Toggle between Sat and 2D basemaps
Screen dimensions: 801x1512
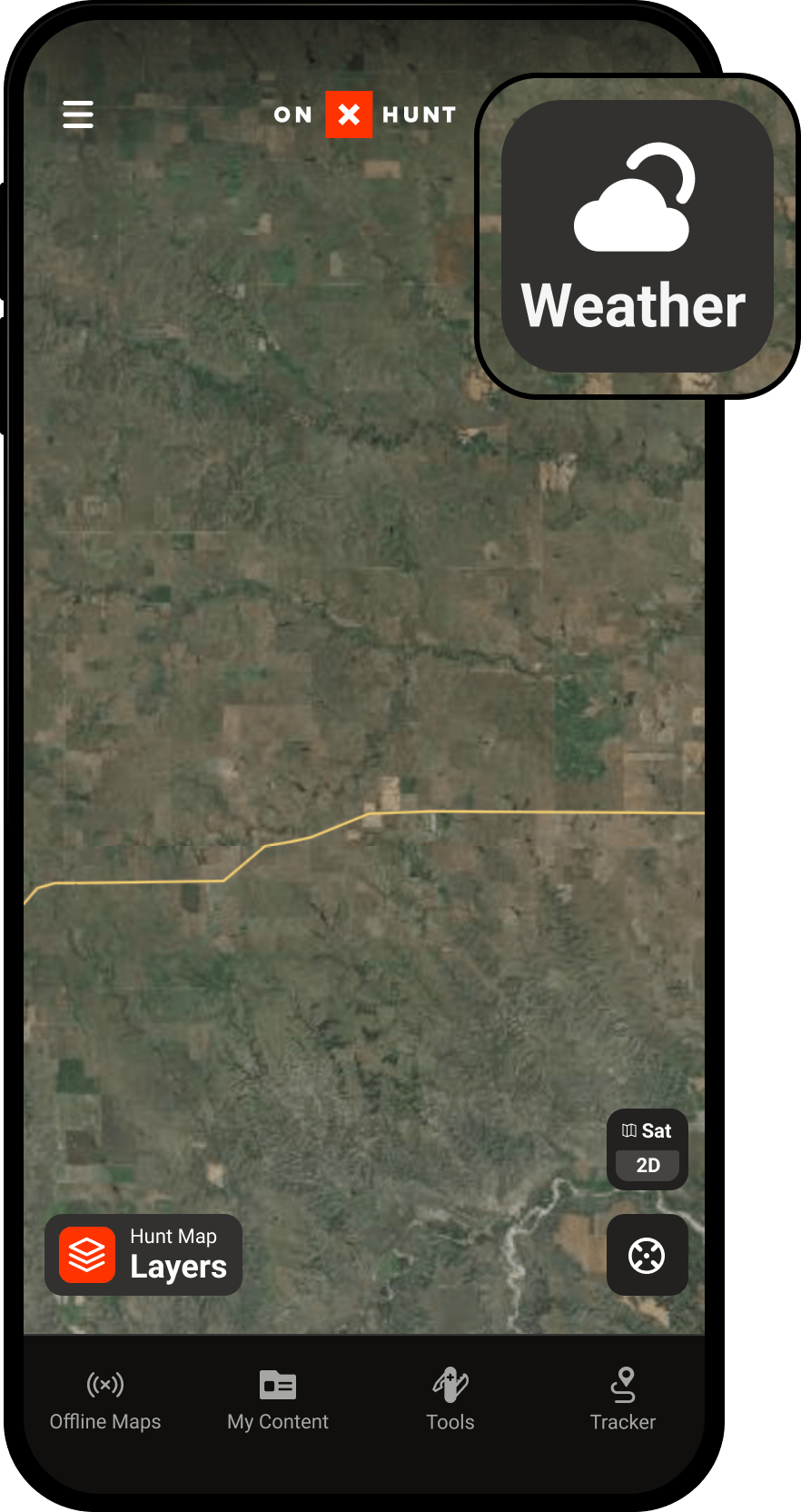coord(647,1148)
